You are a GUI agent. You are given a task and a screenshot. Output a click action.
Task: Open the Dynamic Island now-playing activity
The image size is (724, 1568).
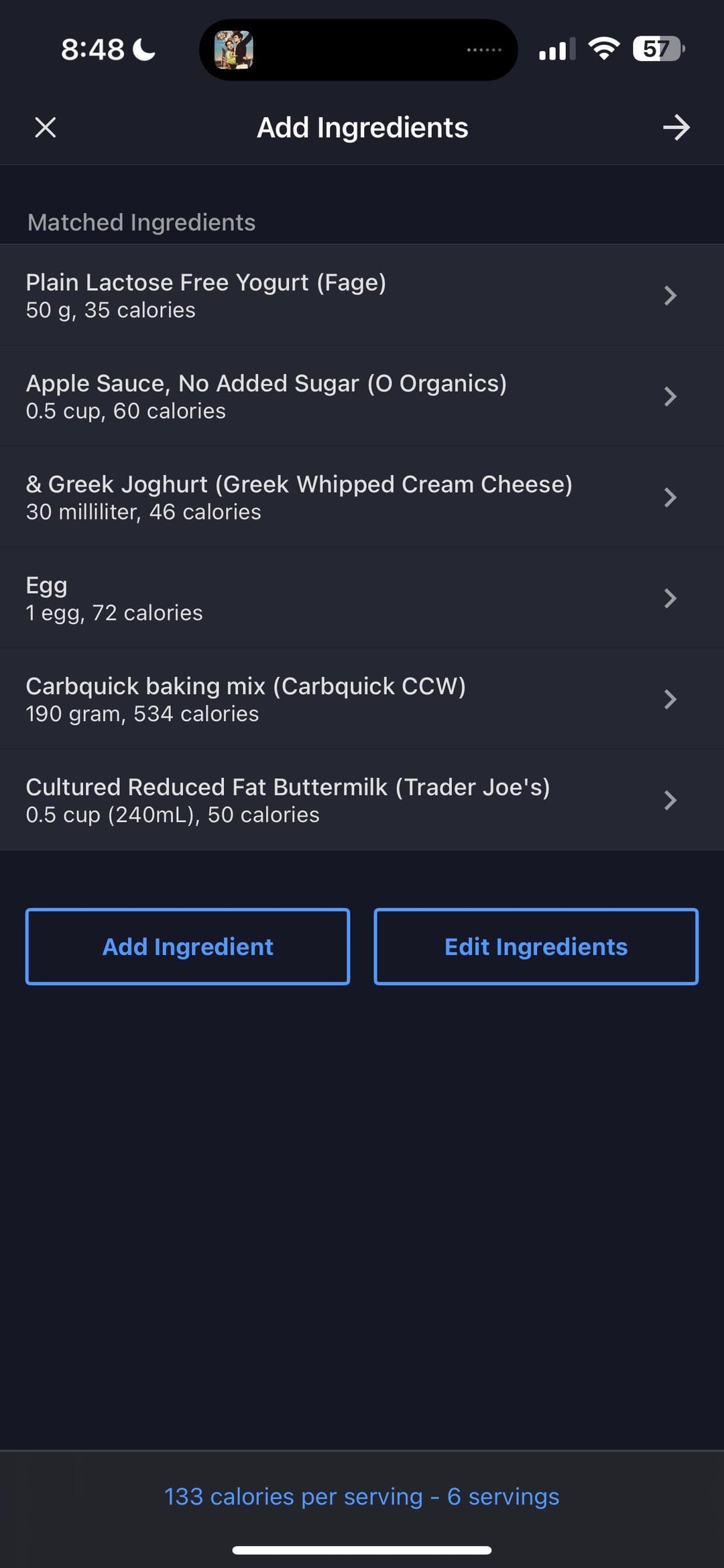click(x=358, y=50)
